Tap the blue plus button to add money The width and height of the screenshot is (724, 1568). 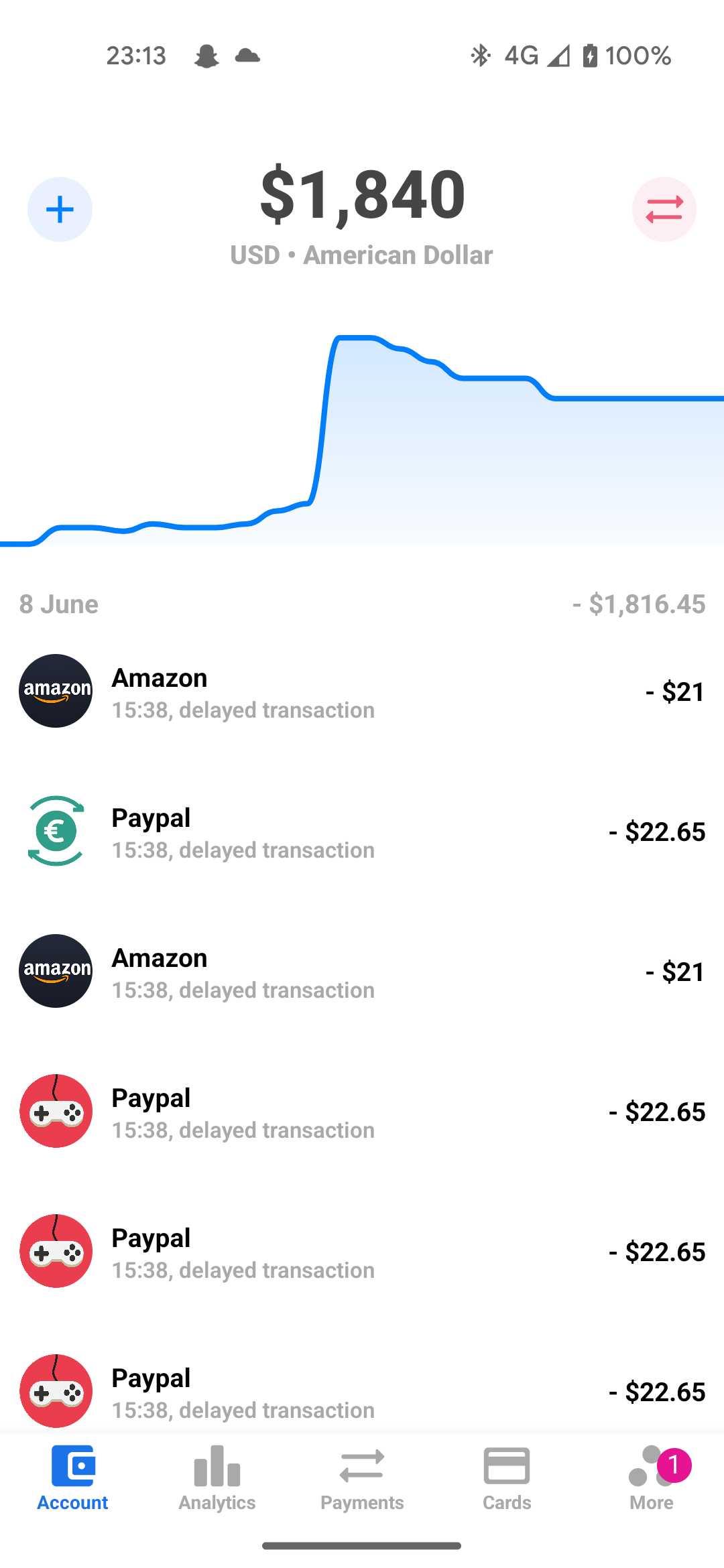click(60, 210)
